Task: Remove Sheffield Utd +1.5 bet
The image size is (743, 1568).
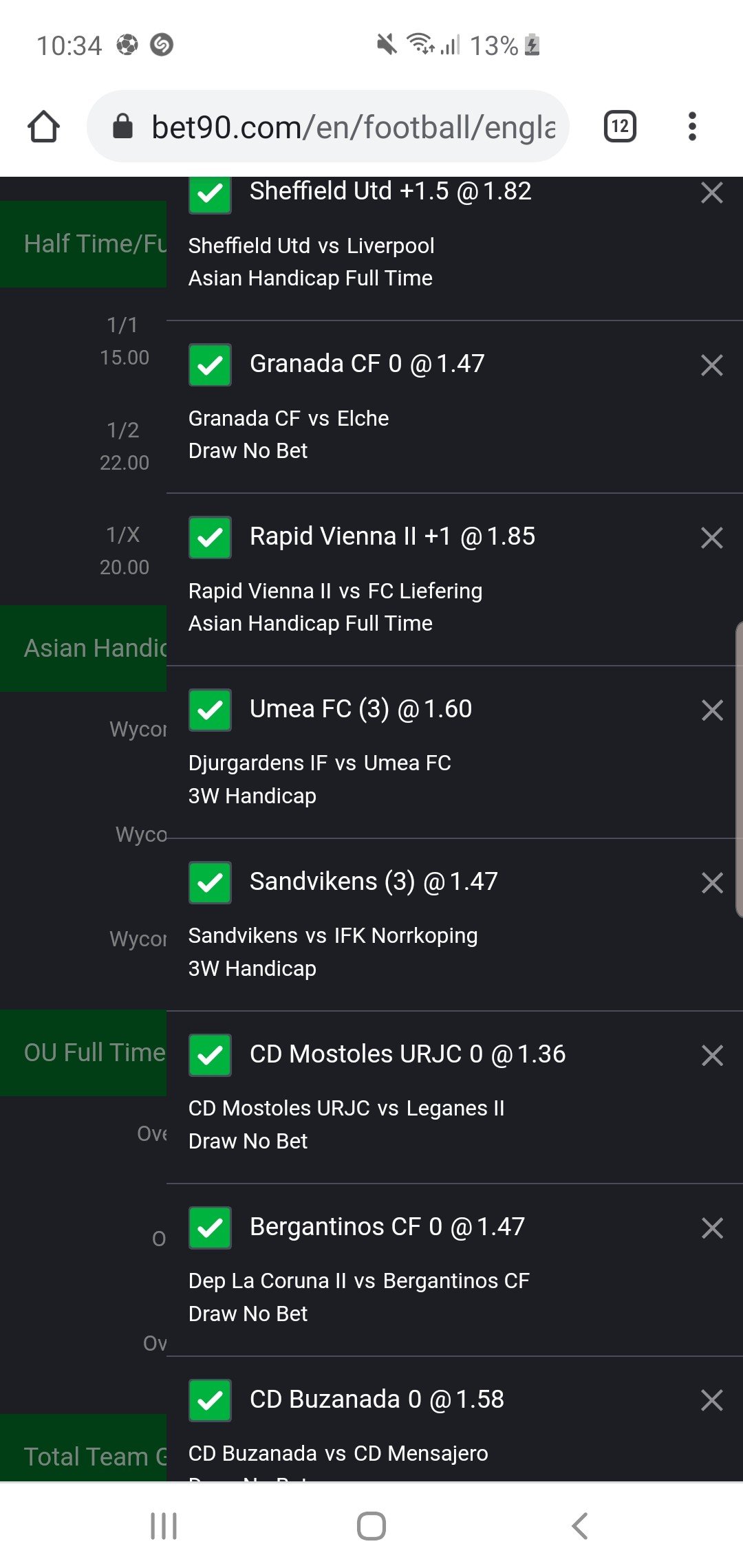Action: click(x=711, y=193)
